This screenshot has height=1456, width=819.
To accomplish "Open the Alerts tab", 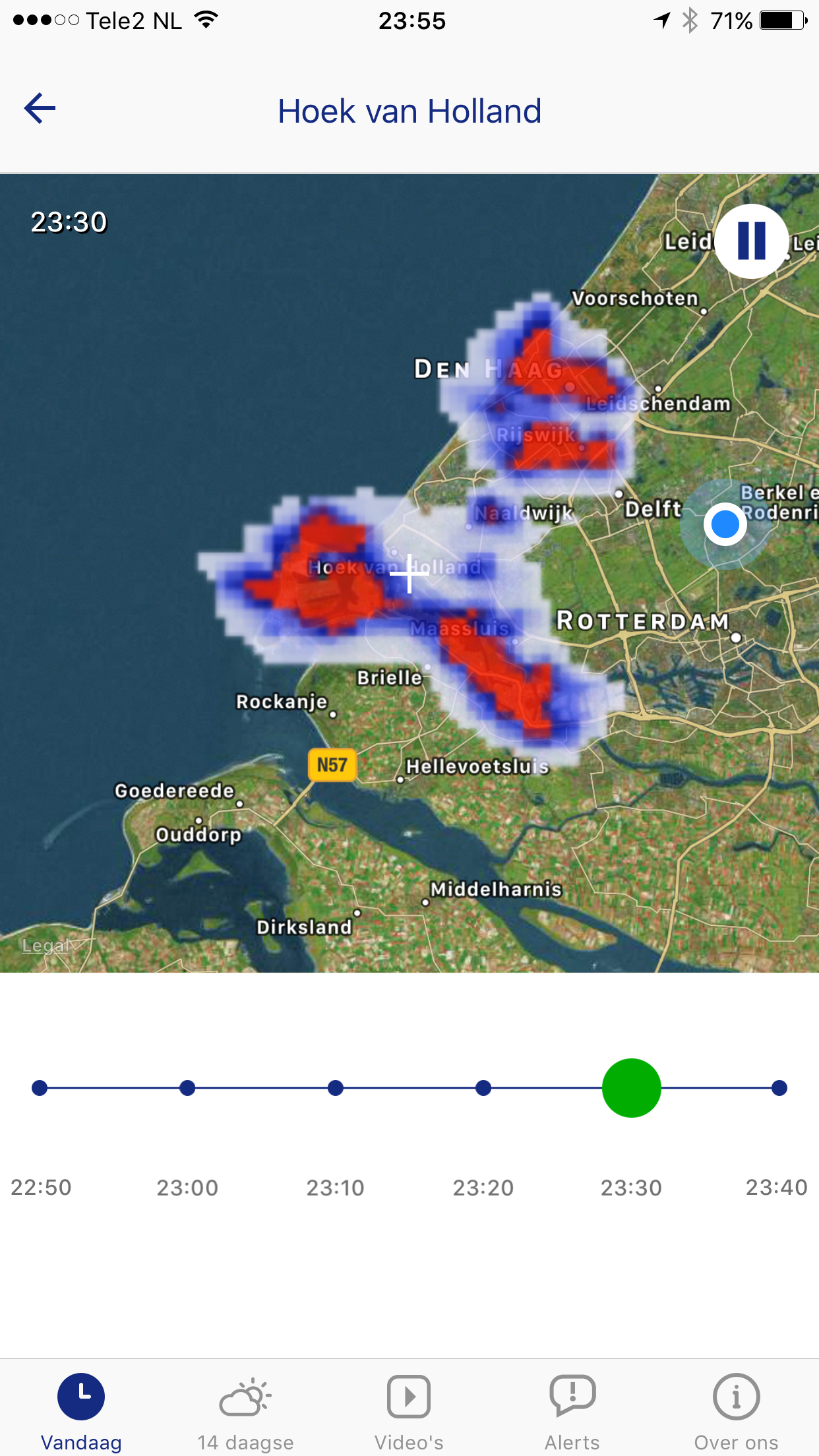I will click(572, 1408).
